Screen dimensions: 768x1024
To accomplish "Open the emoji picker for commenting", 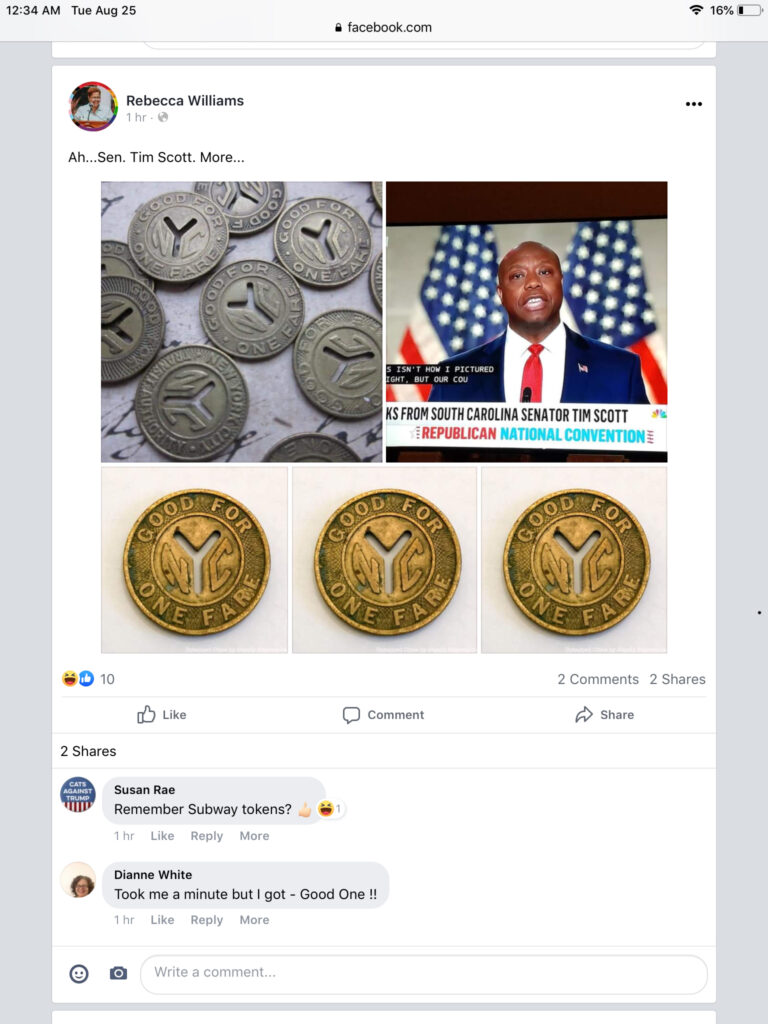I will [x=79, y=973].
